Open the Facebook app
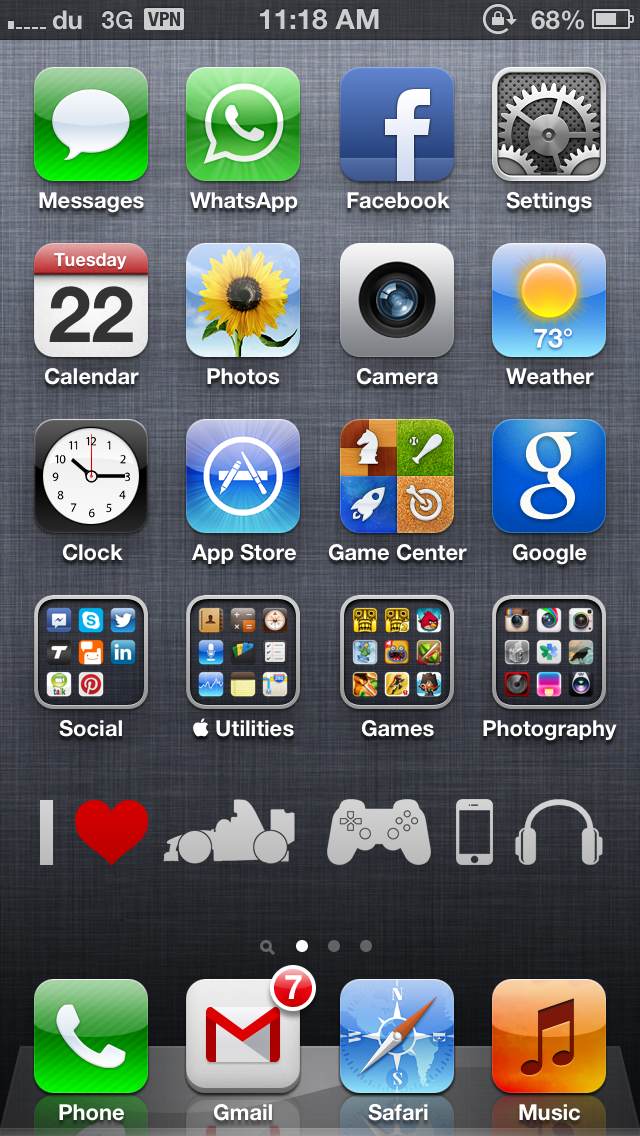This screenshot has height=1136, width=640. (396, 124)
